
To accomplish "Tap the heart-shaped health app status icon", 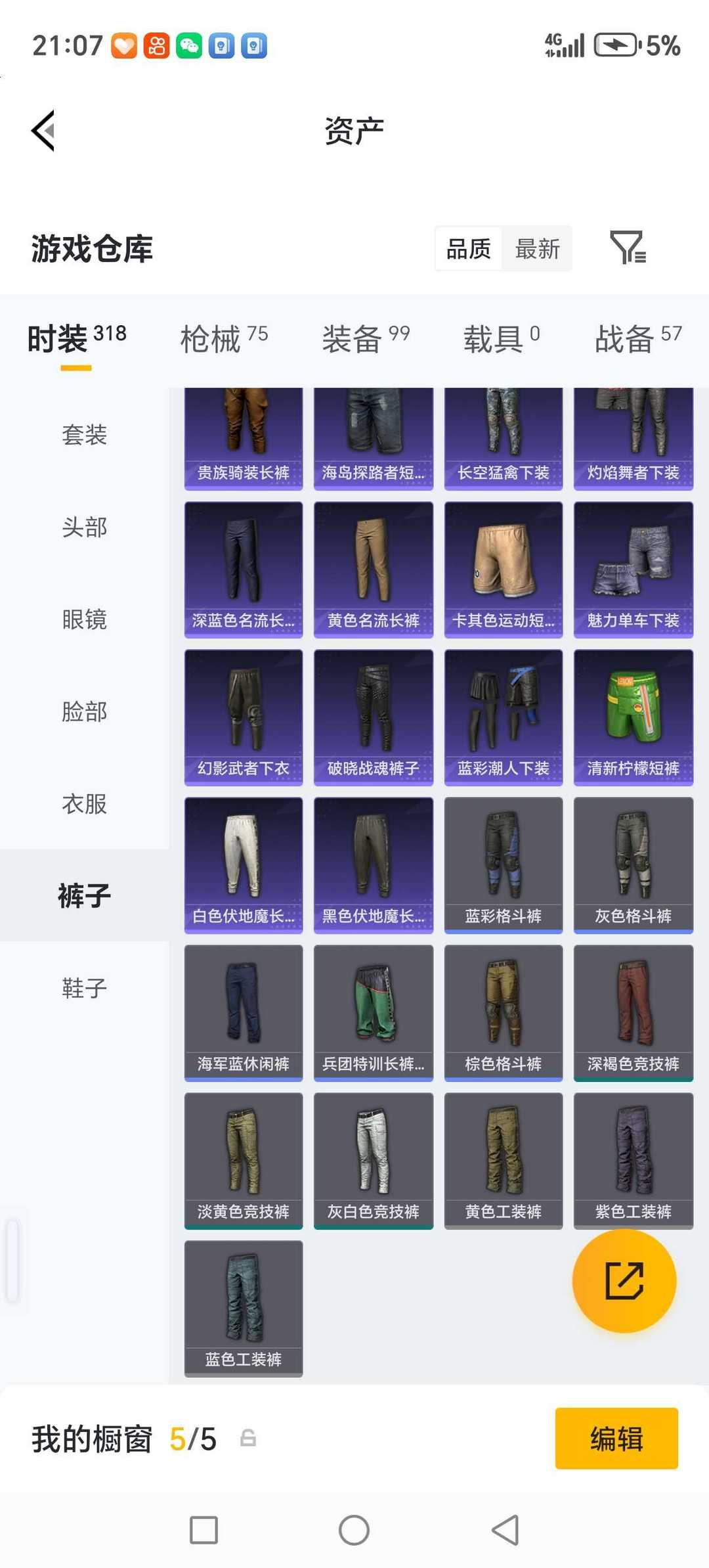I will tap(122, 45).
